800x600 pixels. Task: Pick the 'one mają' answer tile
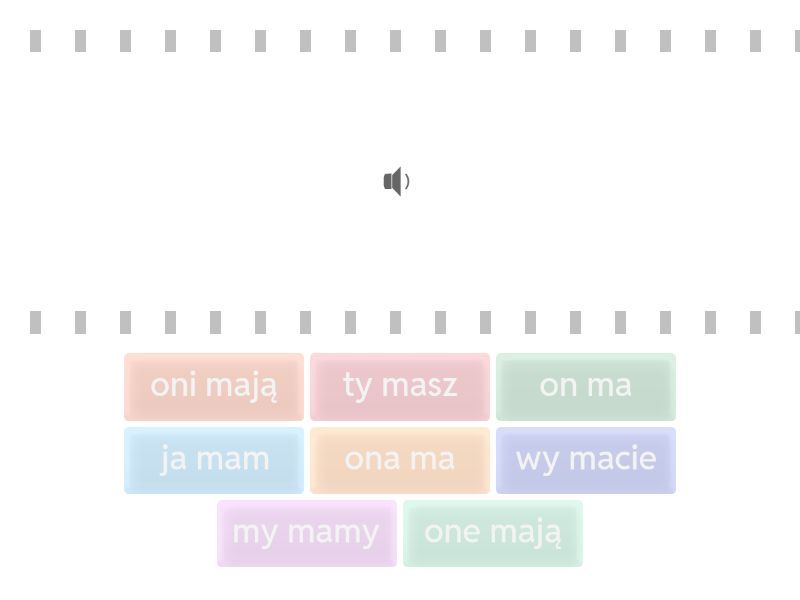pyautogui.click(x=493, y=533)
